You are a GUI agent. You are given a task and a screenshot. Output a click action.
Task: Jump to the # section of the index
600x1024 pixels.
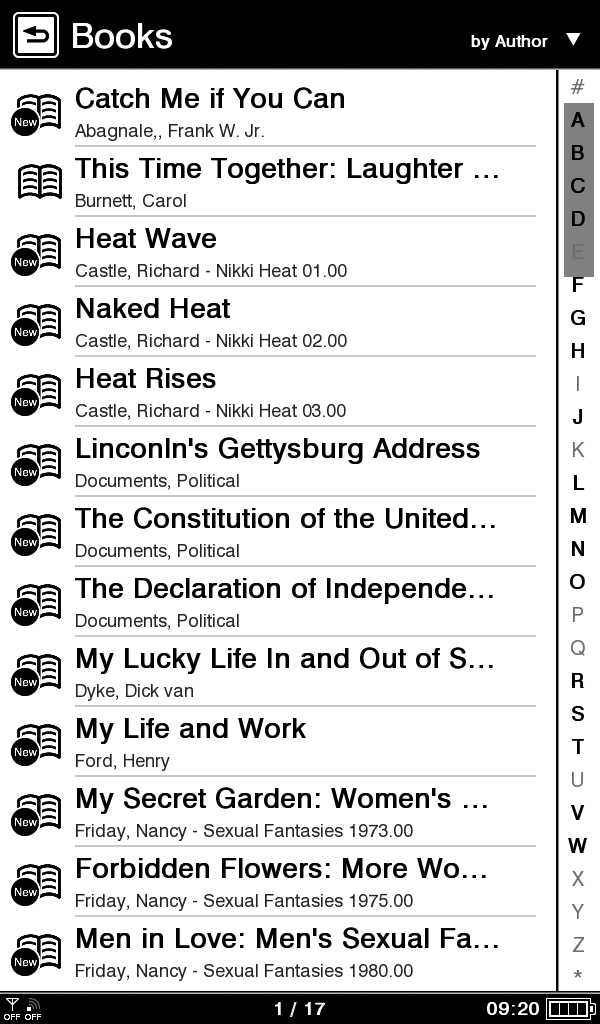[577, 87]
